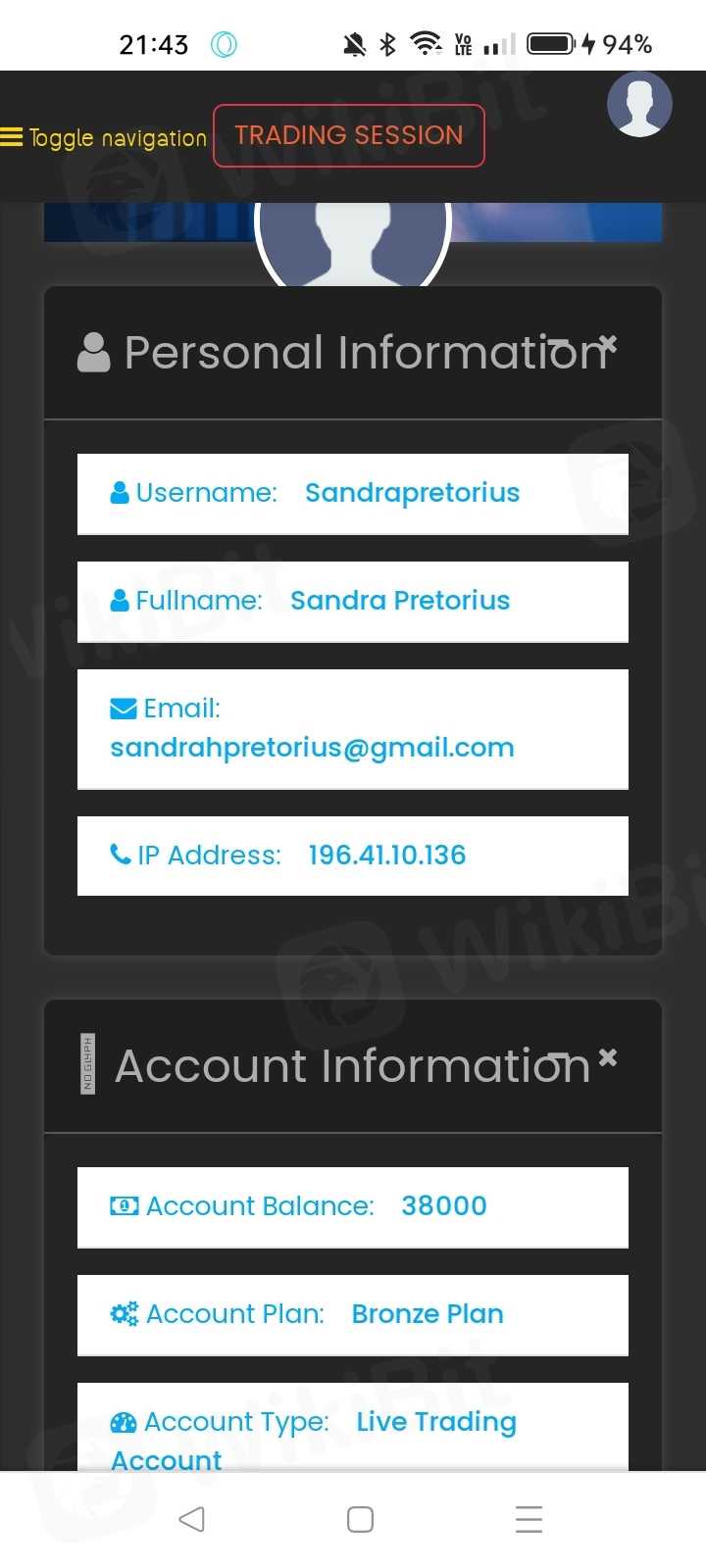
Task: Close the Personal Information panel
Action: coord(608,343)
